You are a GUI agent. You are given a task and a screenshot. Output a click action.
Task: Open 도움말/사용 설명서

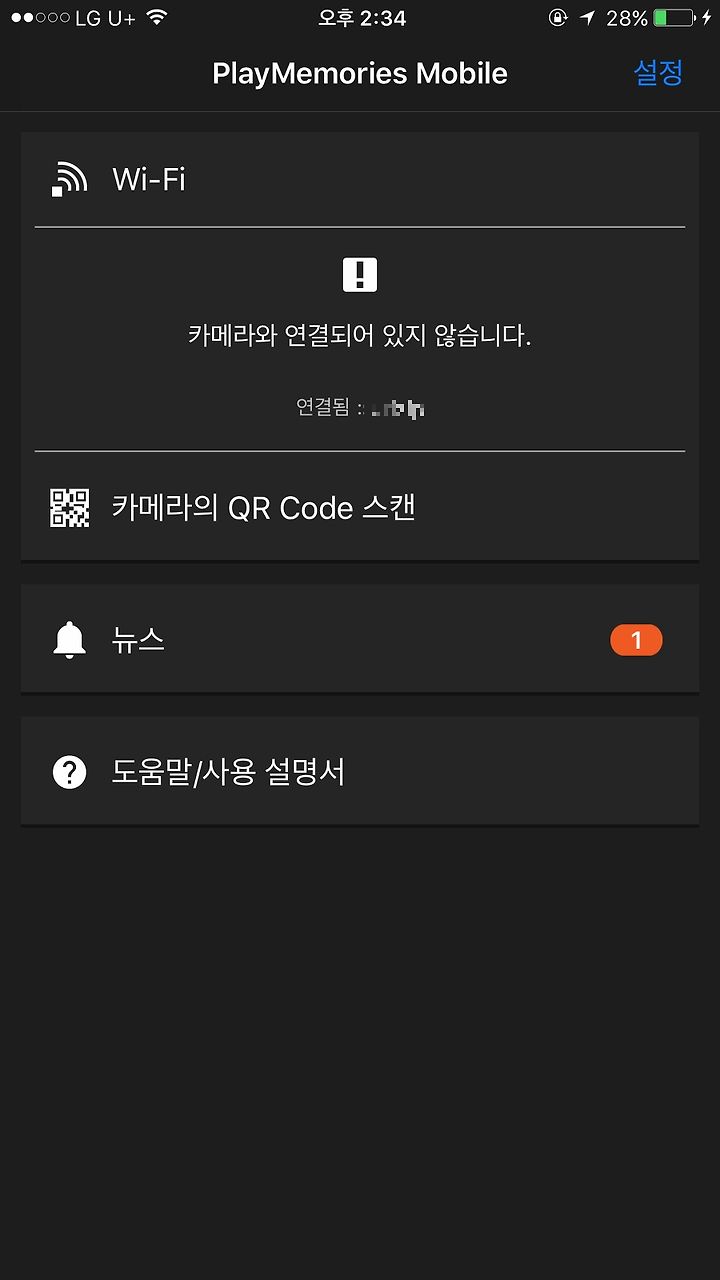[360, 772]
